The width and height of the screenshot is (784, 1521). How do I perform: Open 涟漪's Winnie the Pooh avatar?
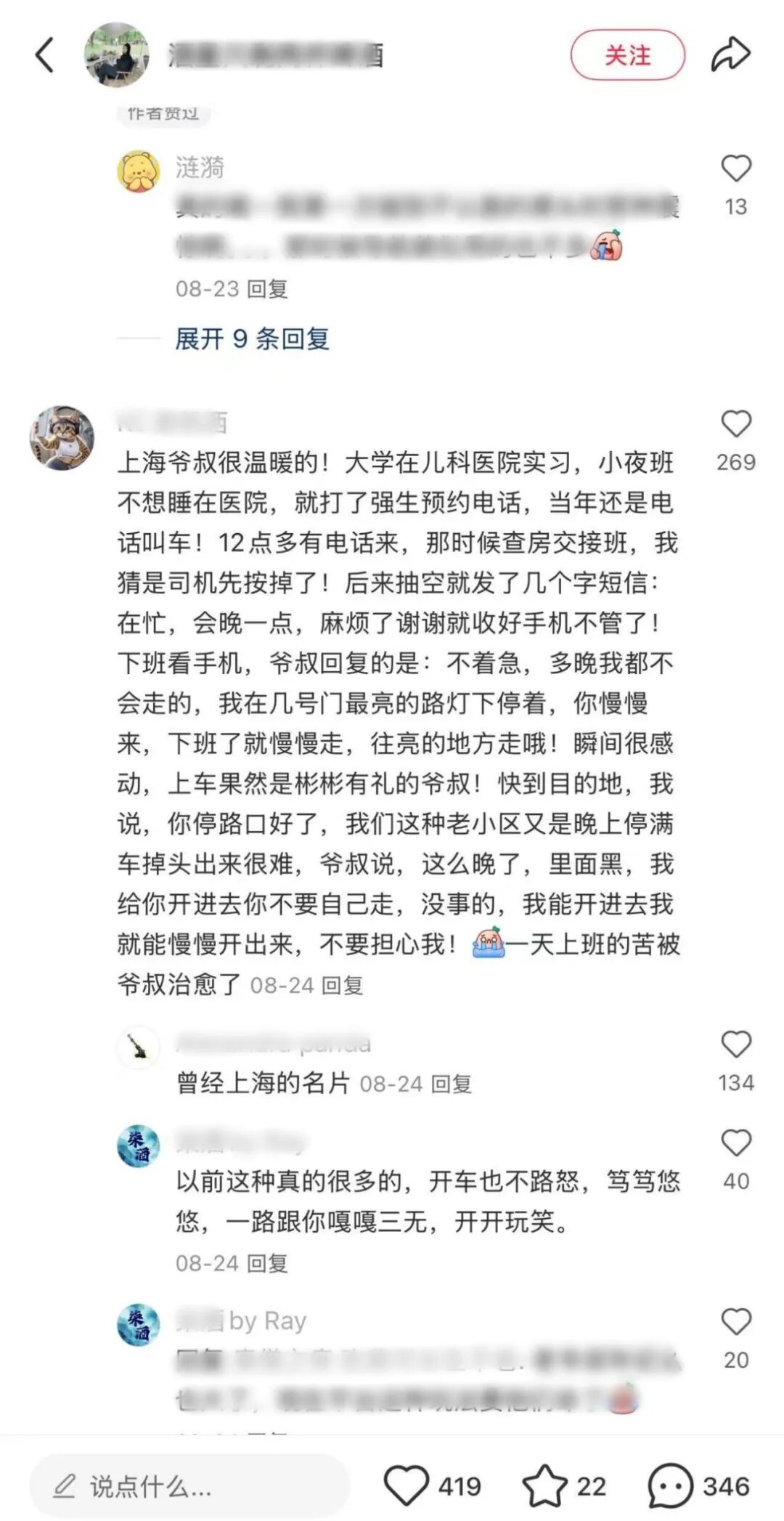tap(139, 171)
